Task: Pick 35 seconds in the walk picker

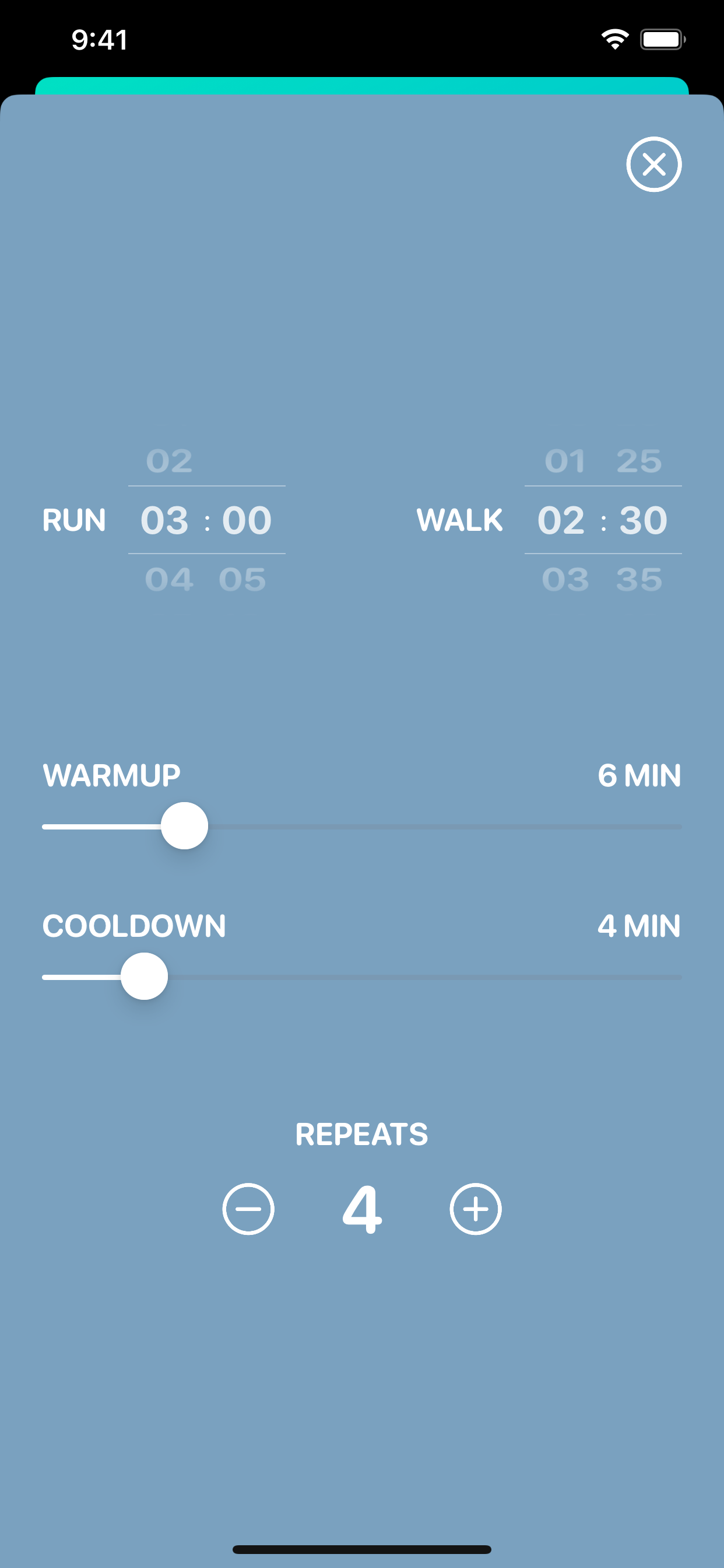Action: point(639,579)
